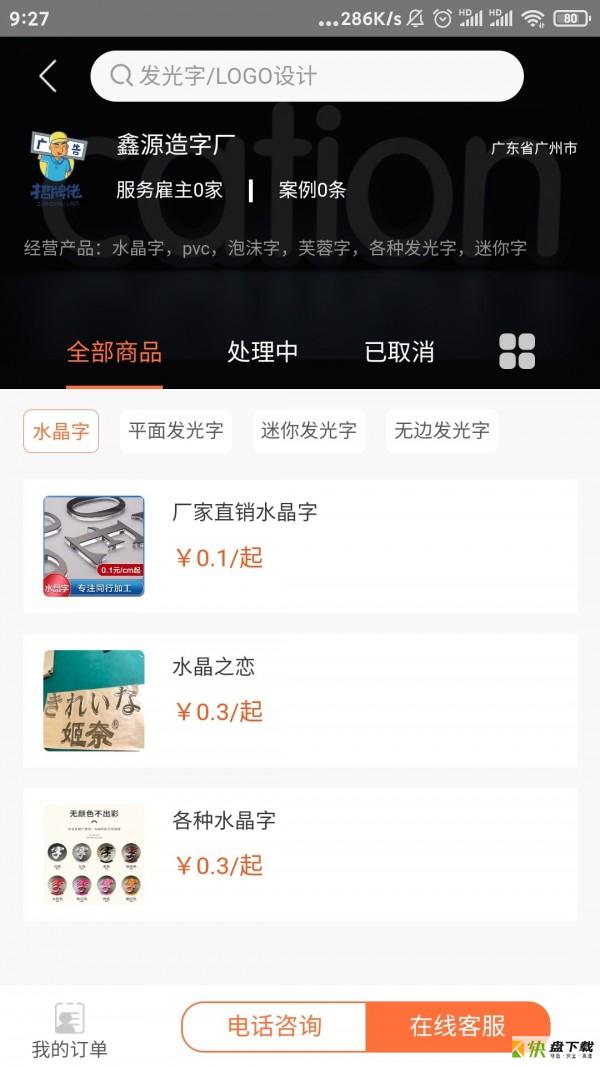Select the 迷你发光字 chip
Image resolution: width=600 pixels, height=1067 pixels.
[x=308, y=431]
